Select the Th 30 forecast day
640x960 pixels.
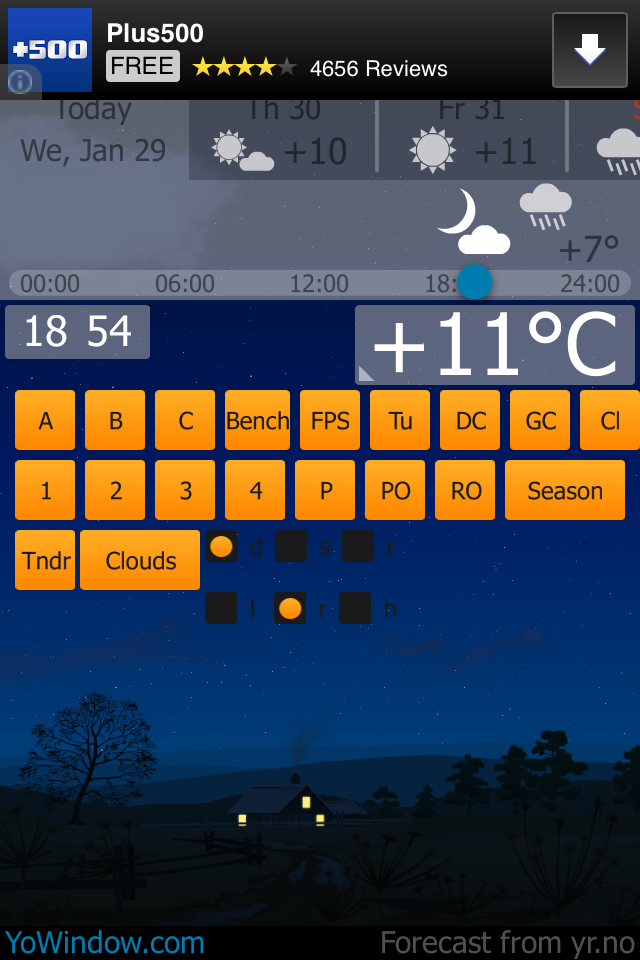282,140
